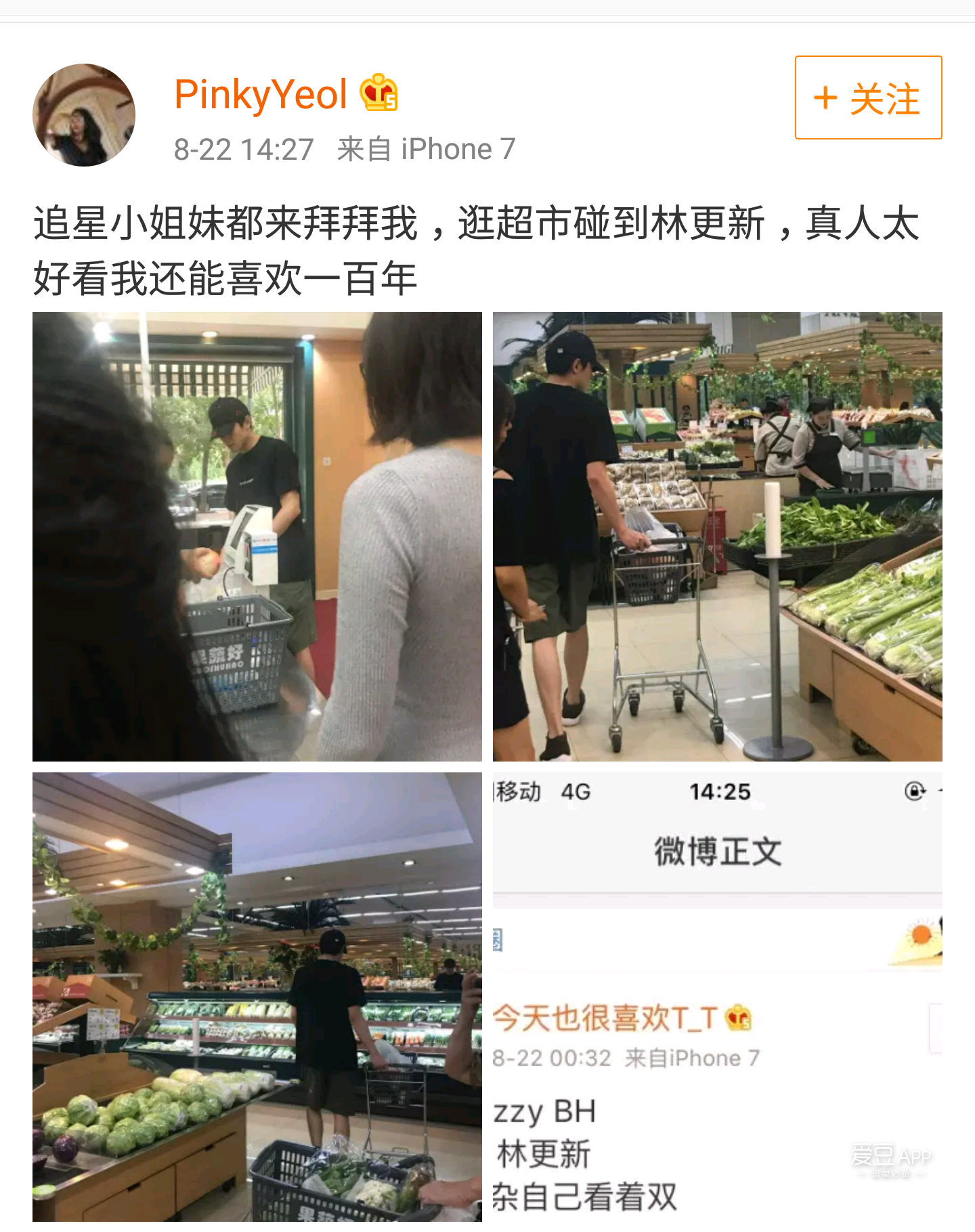Open the cabbage display photo

point(257,996)
